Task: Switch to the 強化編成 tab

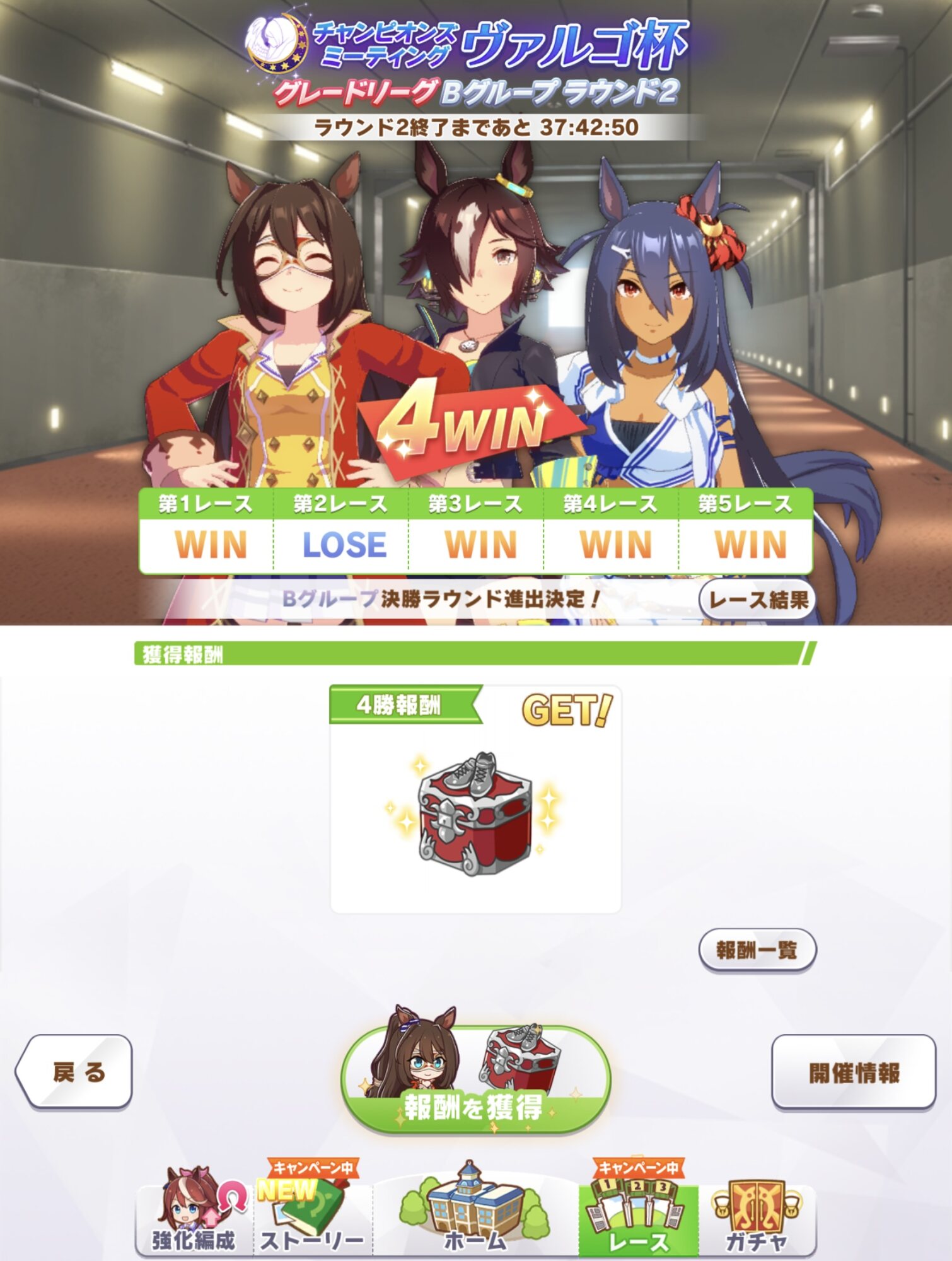Action: tap(194, 1212)
